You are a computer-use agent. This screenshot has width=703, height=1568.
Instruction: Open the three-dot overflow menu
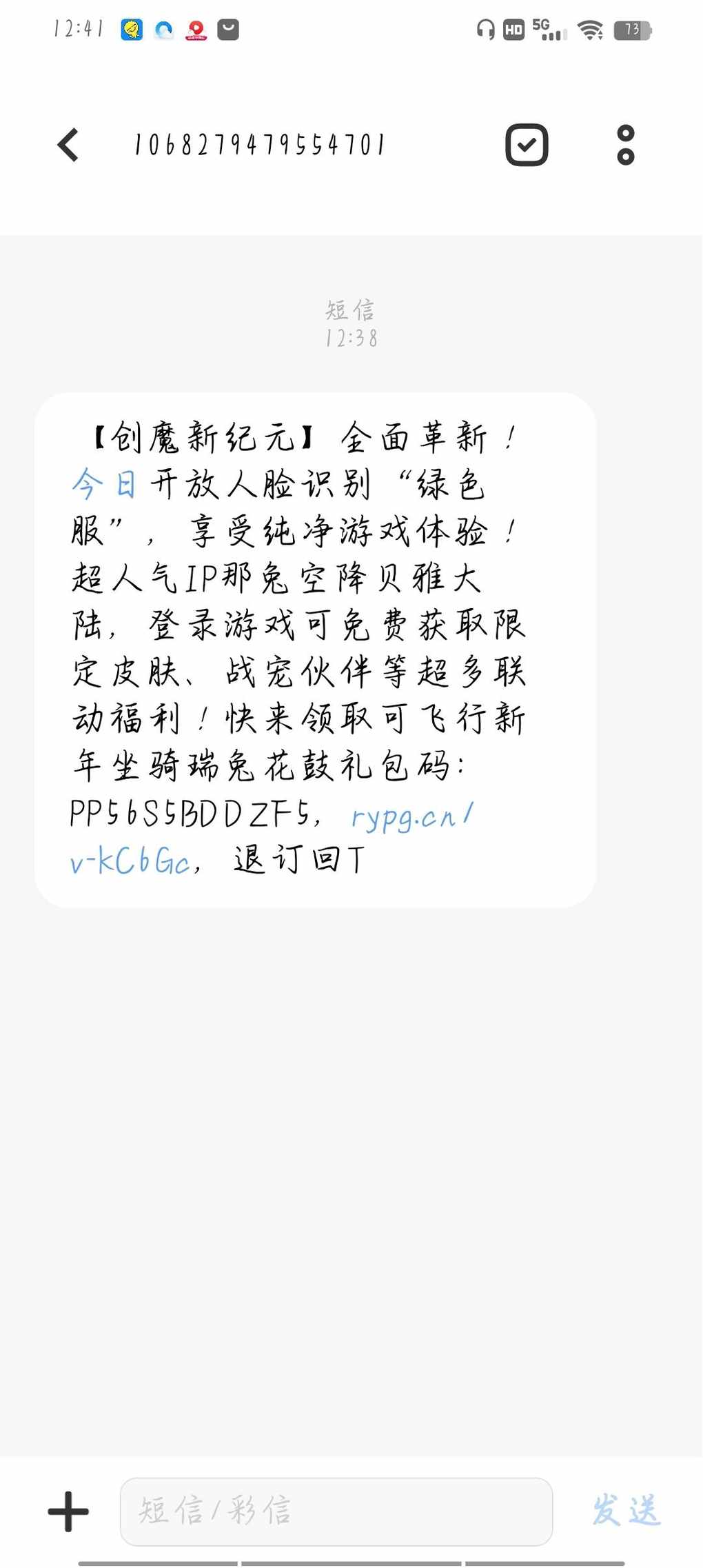tap(625, 145)
